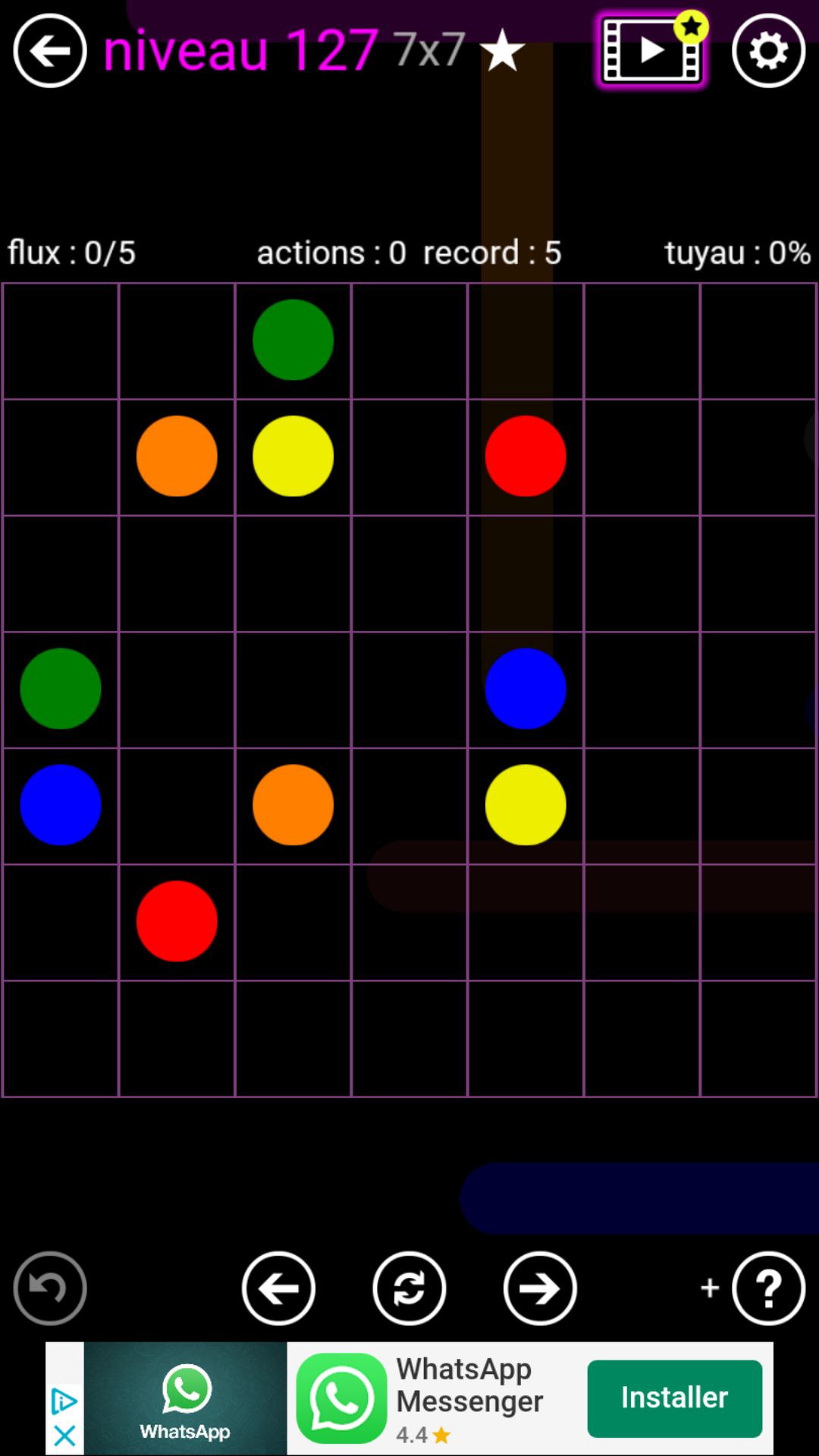The image size is (819, 1456).
Task: Tap Installer on the WhatsApp ad
Action: click(x=674, y=1398)
